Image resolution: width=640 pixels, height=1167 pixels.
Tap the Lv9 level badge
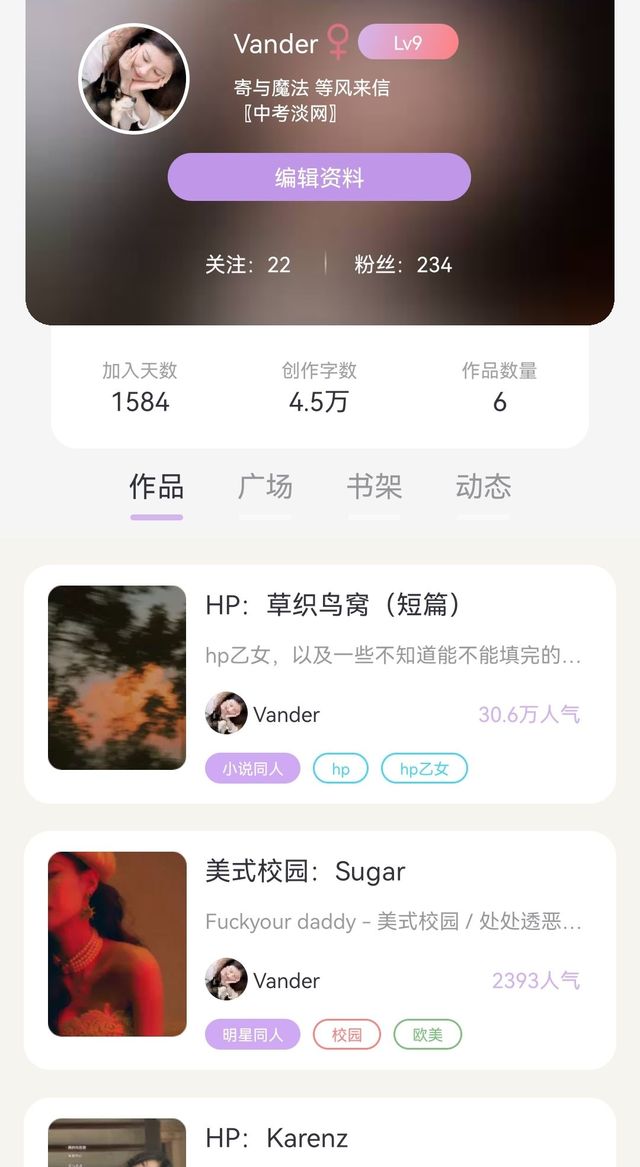[407, 42]
